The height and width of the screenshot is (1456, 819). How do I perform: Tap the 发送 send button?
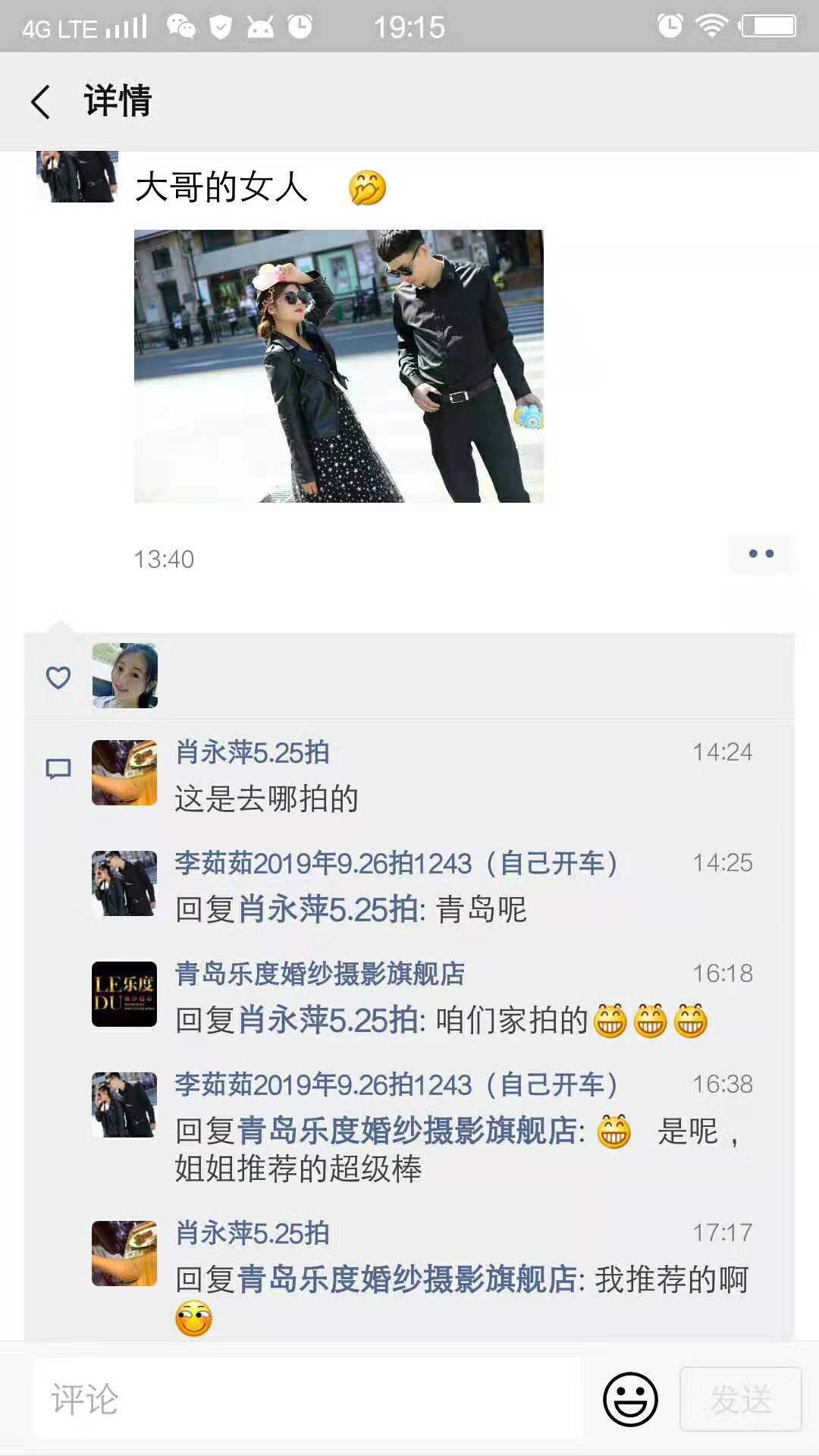pyautogui.click(x=741, y=1399)
